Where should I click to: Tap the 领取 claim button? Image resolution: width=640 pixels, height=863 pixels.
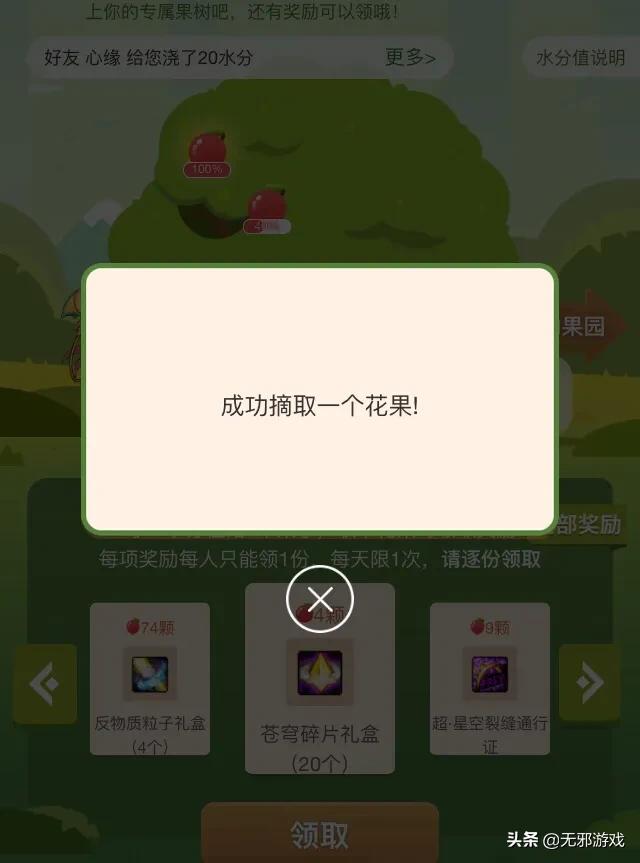320,833
